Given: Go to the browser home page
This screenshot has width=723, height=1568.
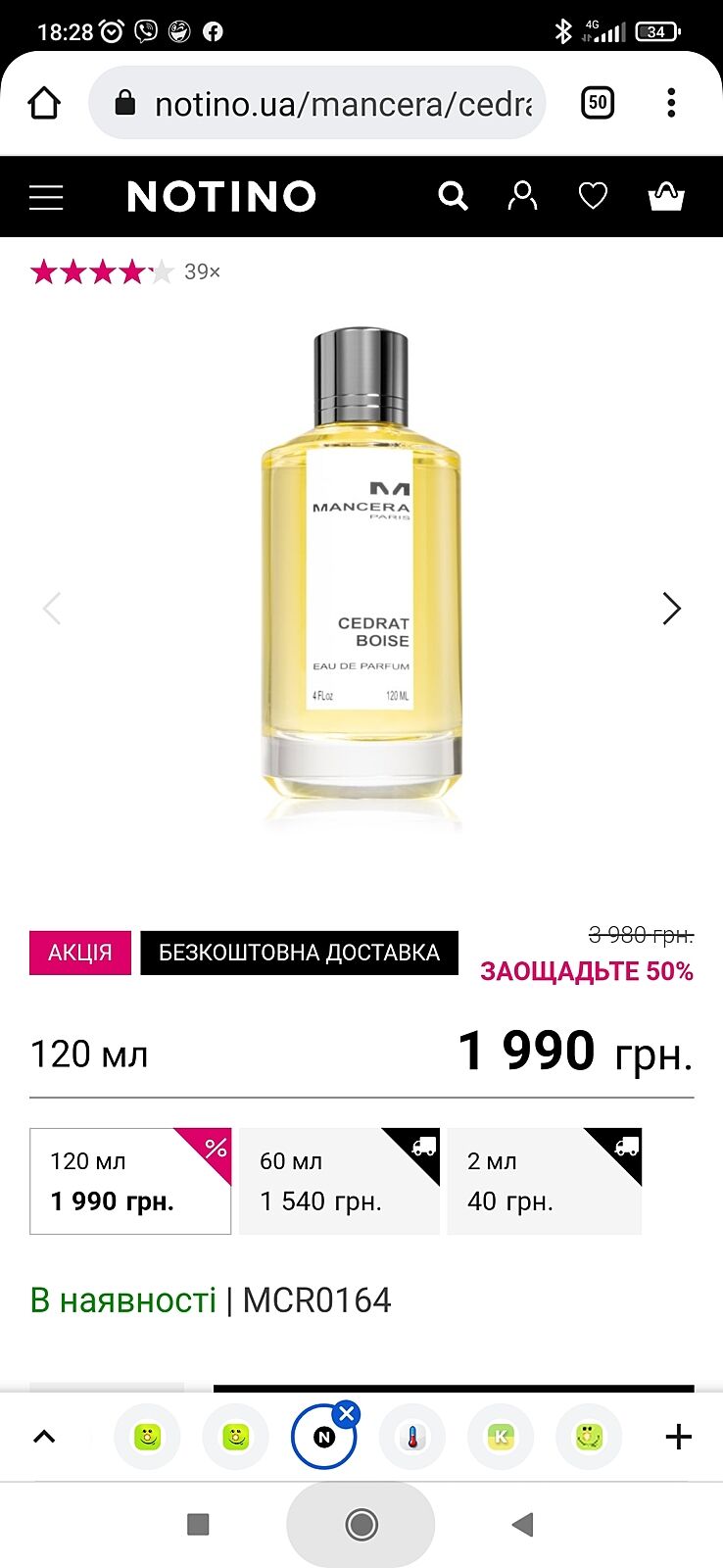Looking at the screenshot, I should pos(44,103).
